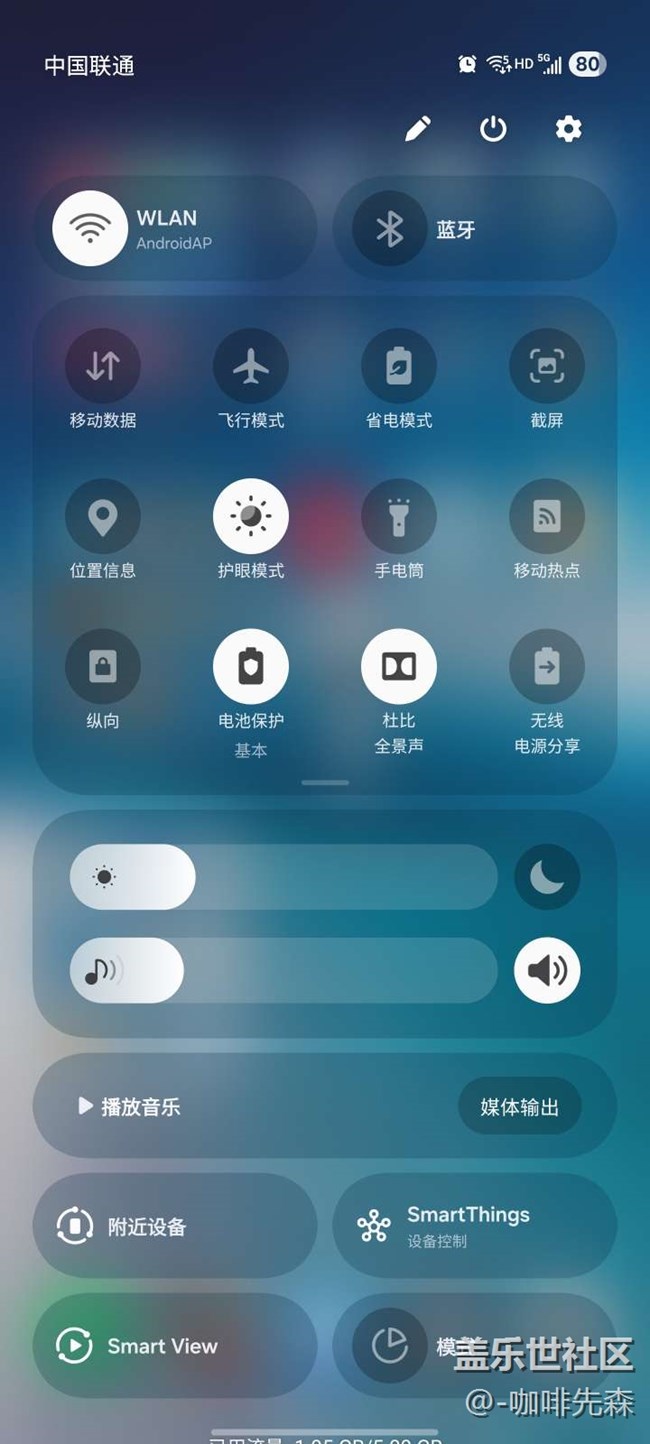650x1444 pixels.
Task: Edit the quick settings panel layout
Action: click(418, 129)
